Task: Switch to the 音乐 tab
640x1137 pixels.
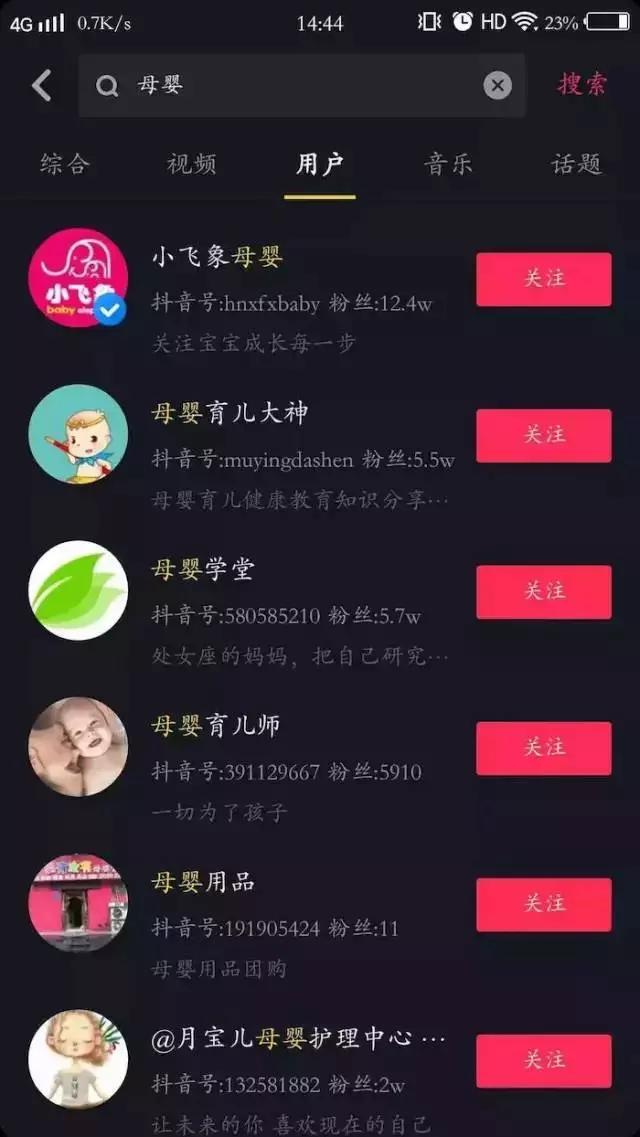Action: tap(448, 164)
